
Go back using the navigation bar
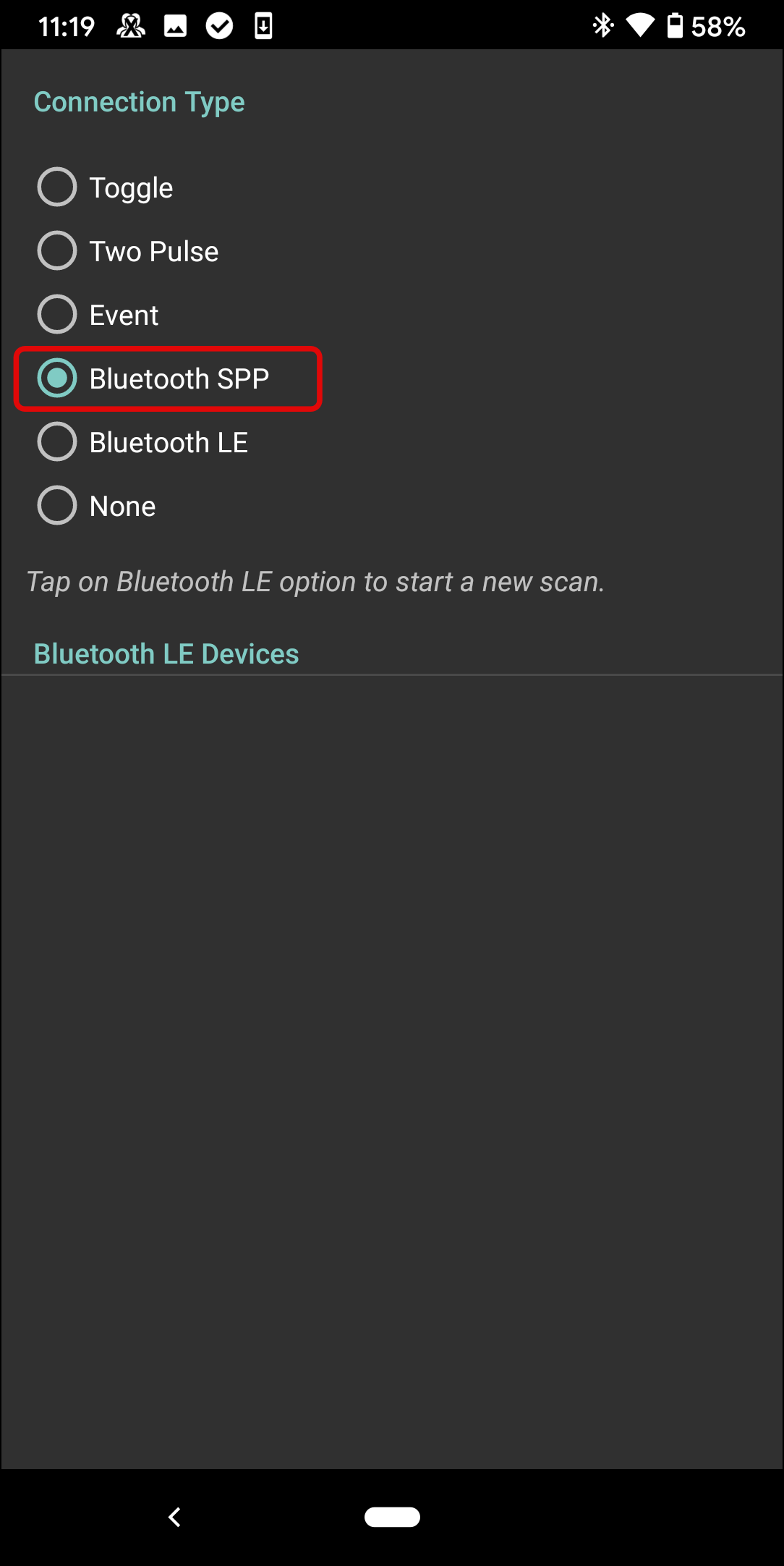(174, 1517)
